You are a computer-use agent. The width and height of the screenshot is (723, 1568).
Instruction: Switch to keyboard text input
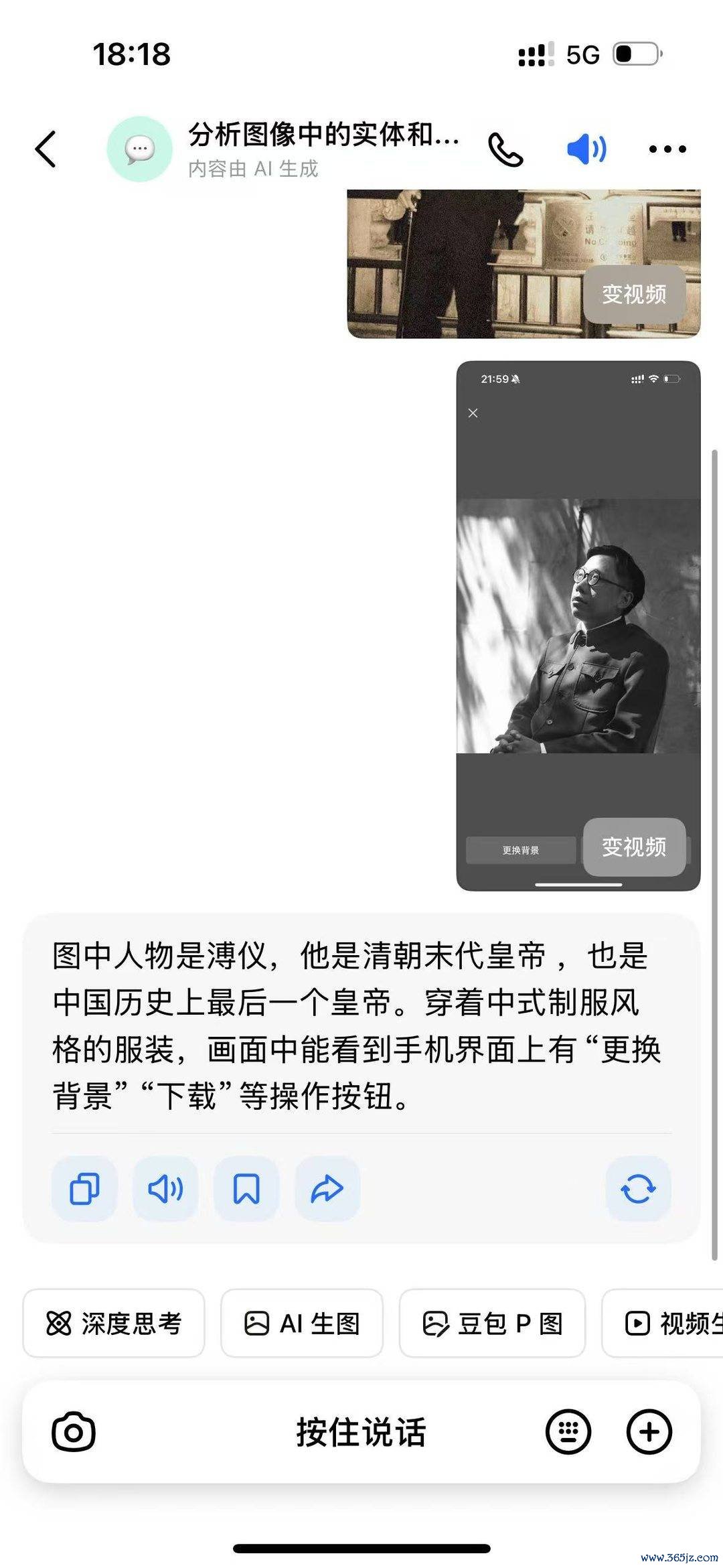[x=568, y=1432]
